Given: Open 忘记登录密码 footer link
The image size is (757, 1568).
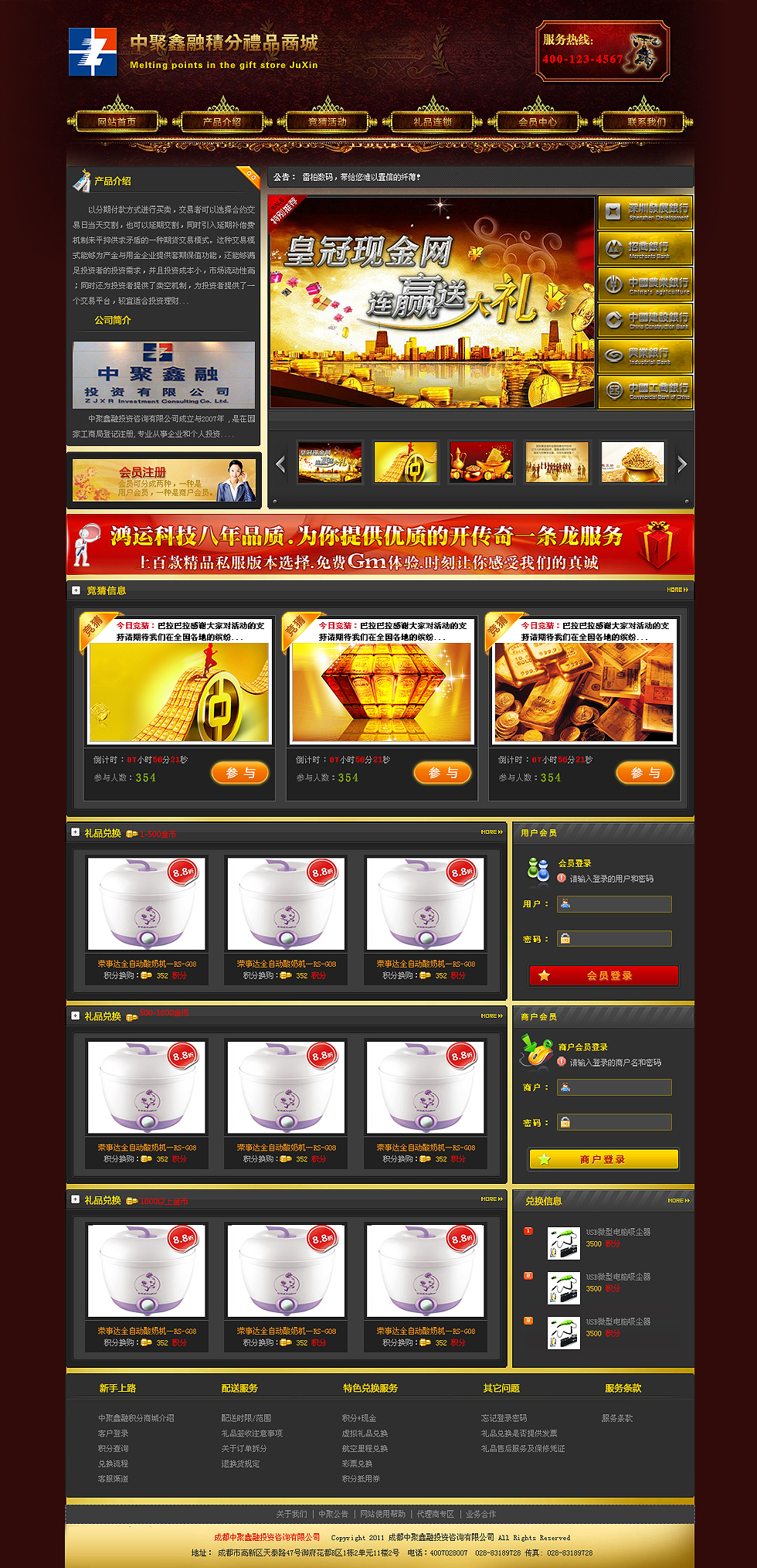Looking at the screenshot, I should pos(504,1418).
